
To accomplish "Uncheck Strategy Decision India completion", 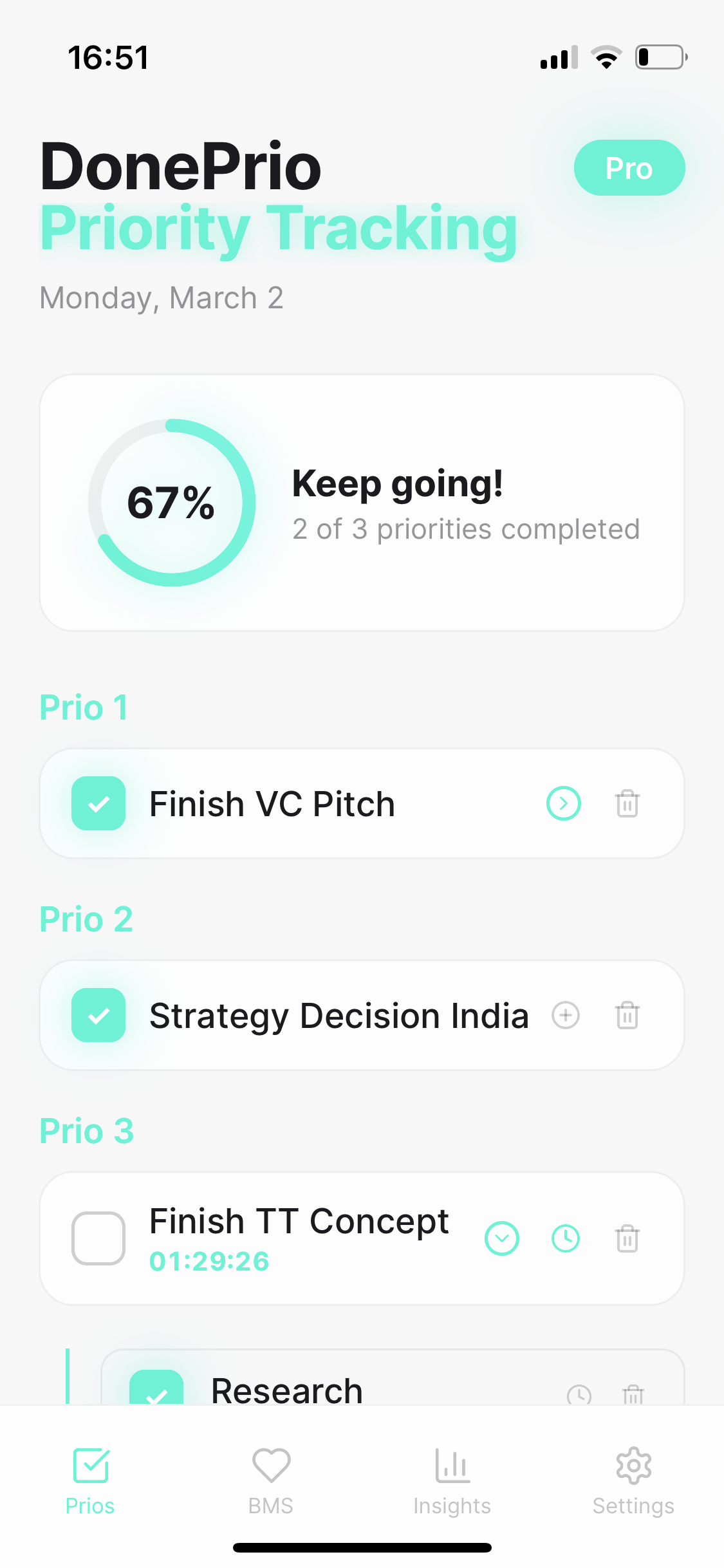I will [98, 1015].
